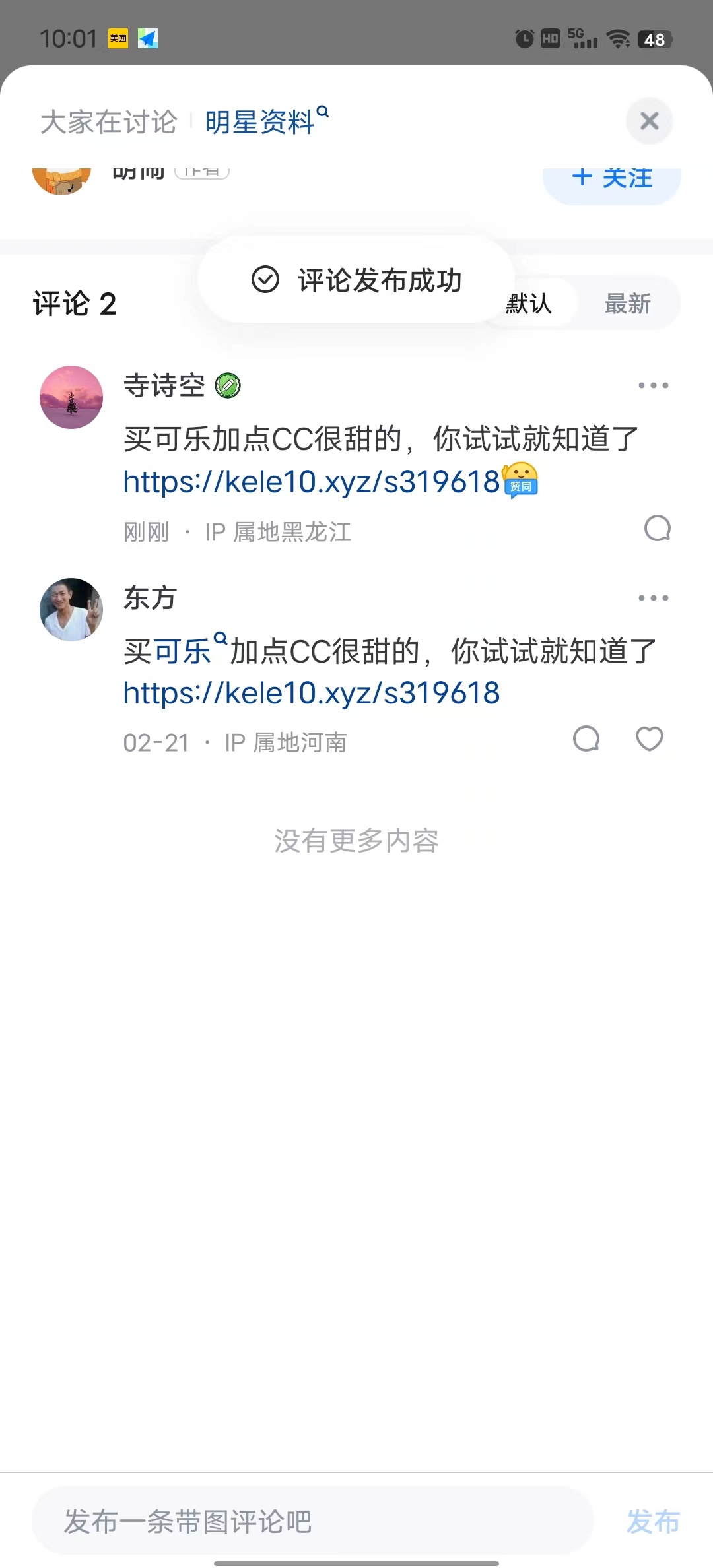This screenshot has height=1568, width=713.
Task: Open the link in 寺诗空's comment
Action: 310,482
